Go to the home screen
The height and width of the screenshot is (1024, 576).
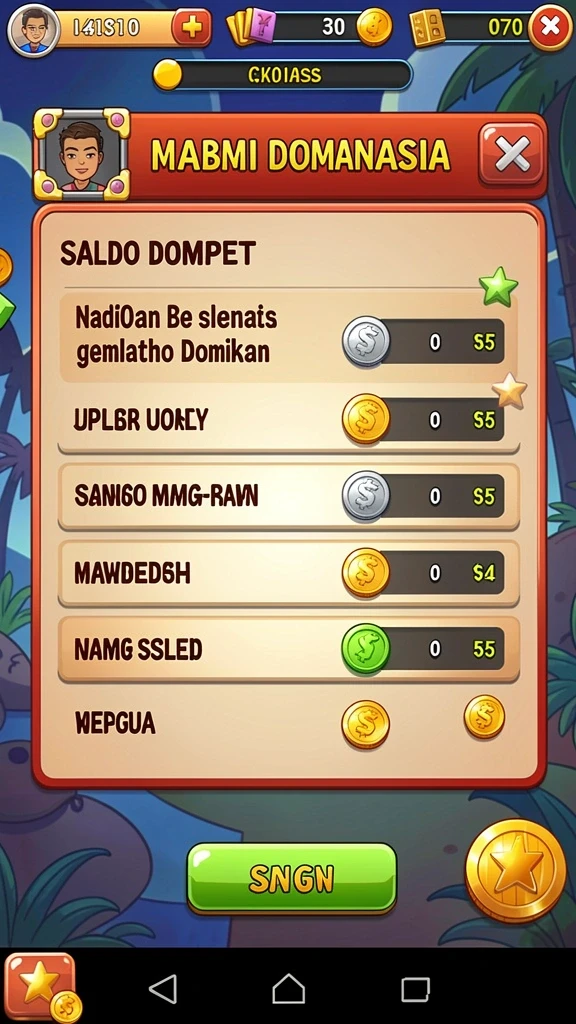click(289, 989)
